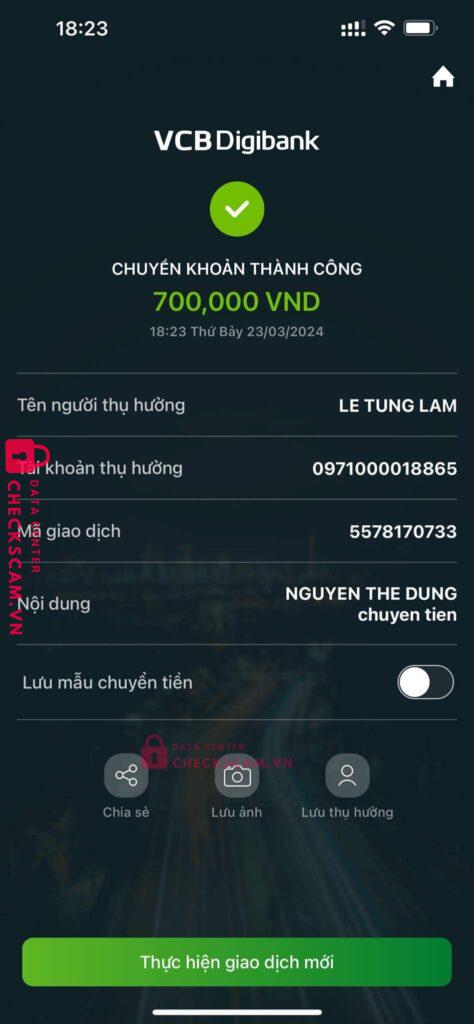Go to the home screen icon
Screen dimensions: 474x1024
click(443, 78)
